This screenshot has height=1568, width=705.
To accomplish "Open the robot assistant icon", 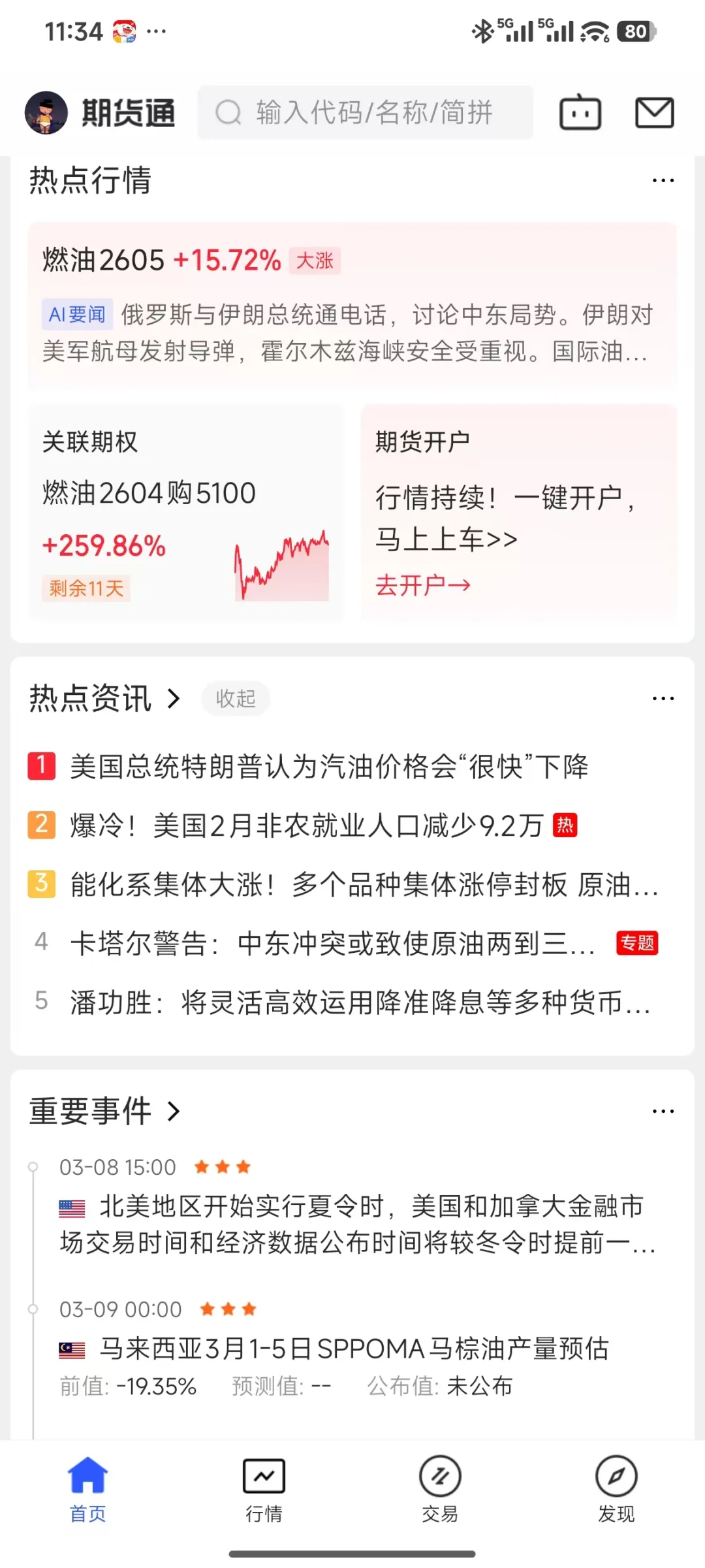I will (x=580, y=112).
